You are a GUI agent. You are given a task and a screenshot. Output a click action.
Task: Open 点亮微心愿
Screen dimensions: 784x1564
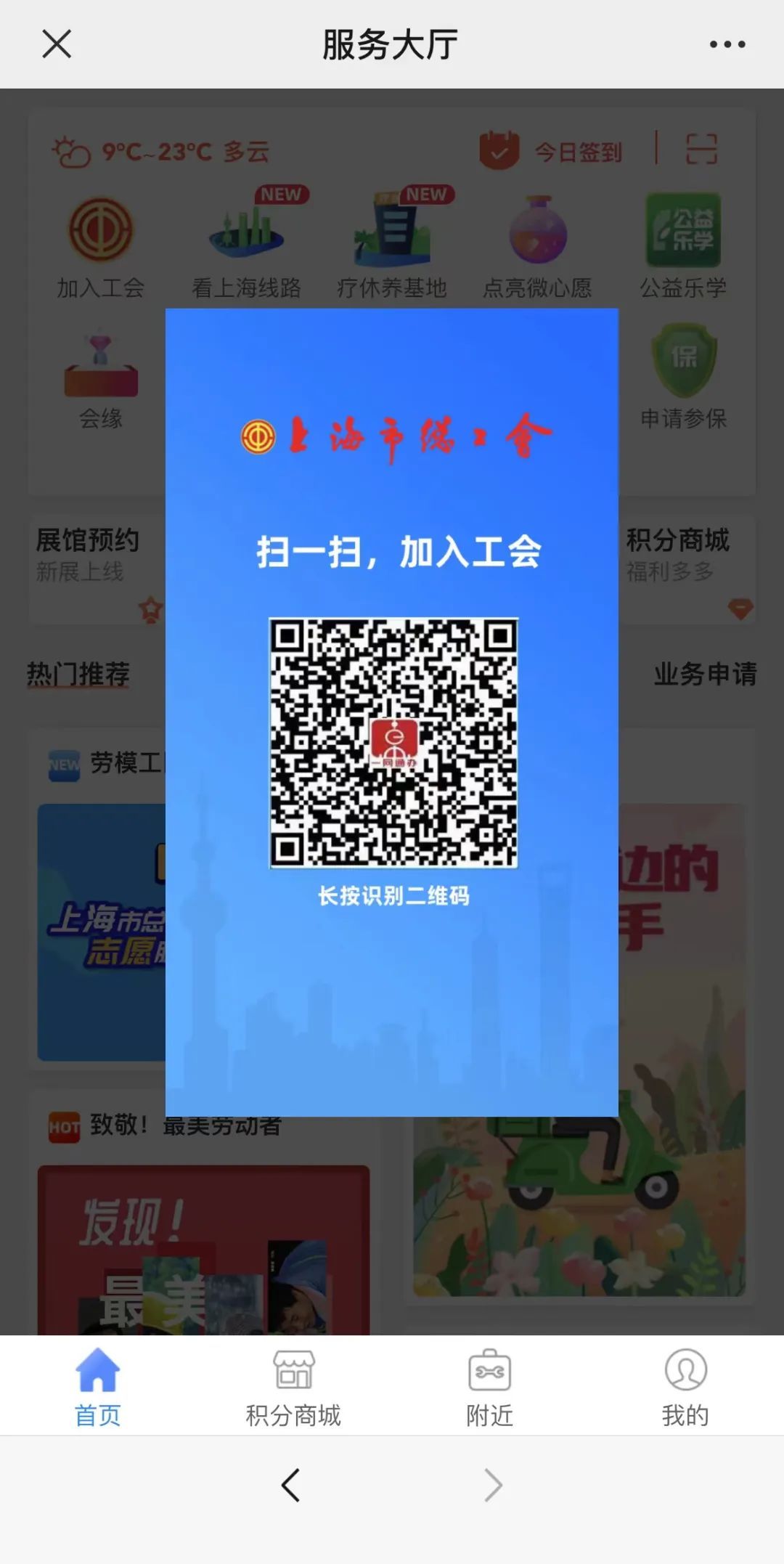point(537,248)
